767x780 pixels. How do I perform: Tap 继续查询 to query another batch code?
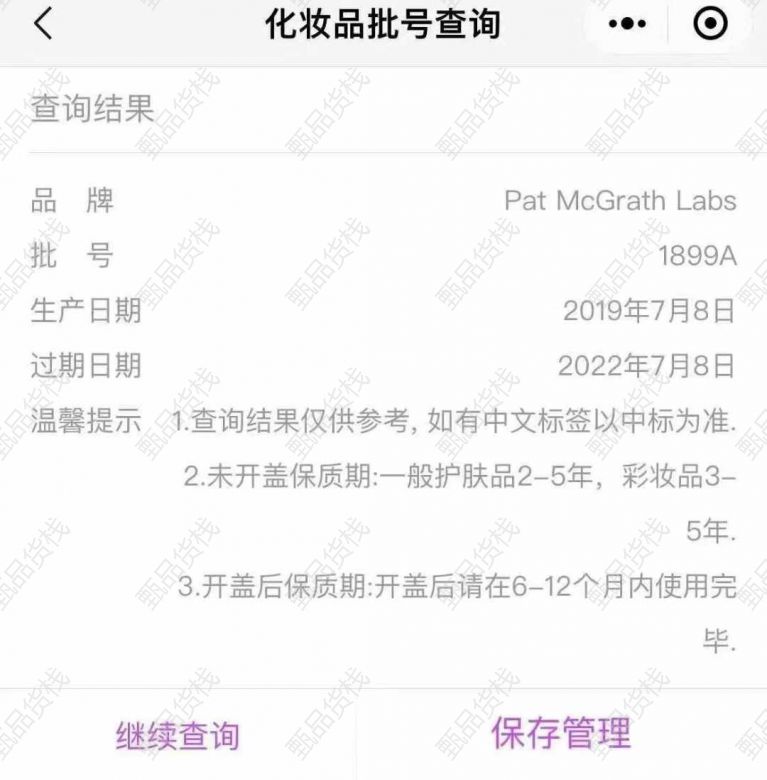tap(178, 737)
